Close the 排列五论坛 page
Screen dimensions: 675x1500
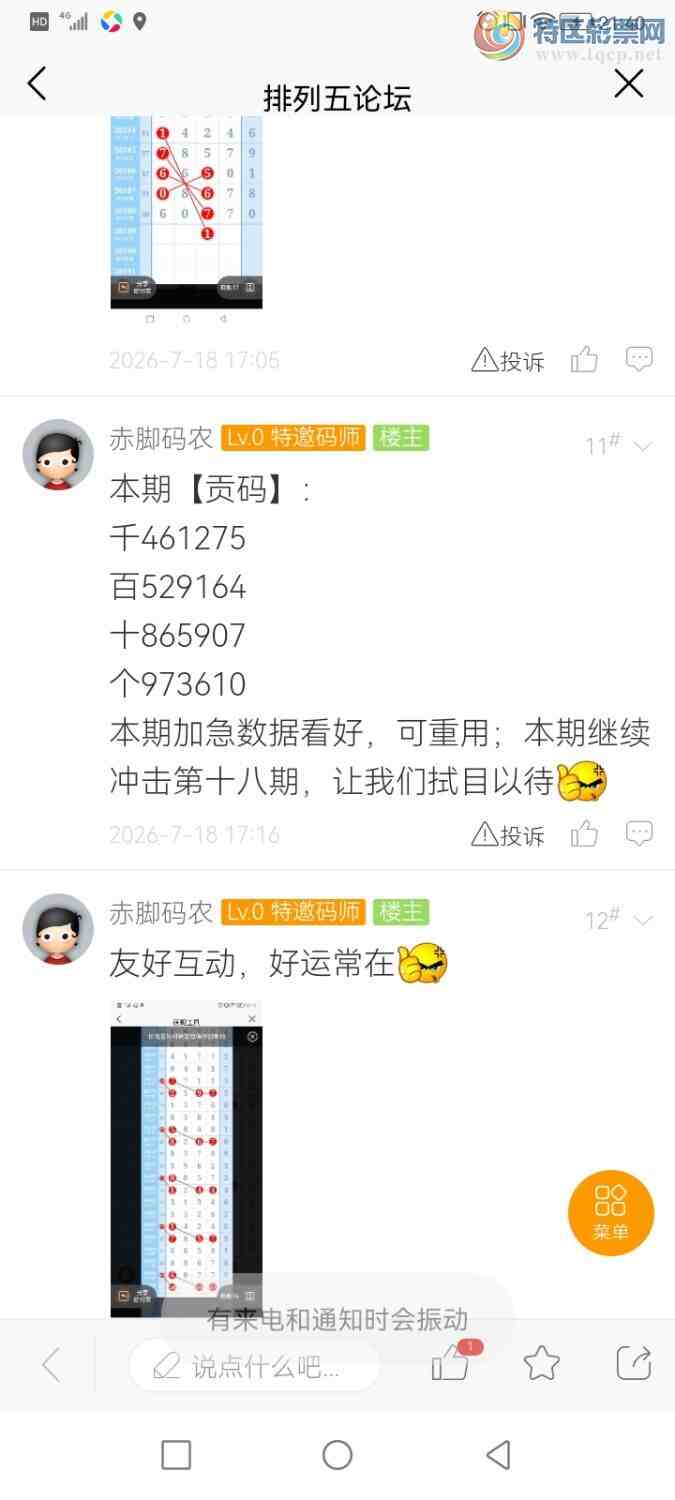[x=628, y=84]
